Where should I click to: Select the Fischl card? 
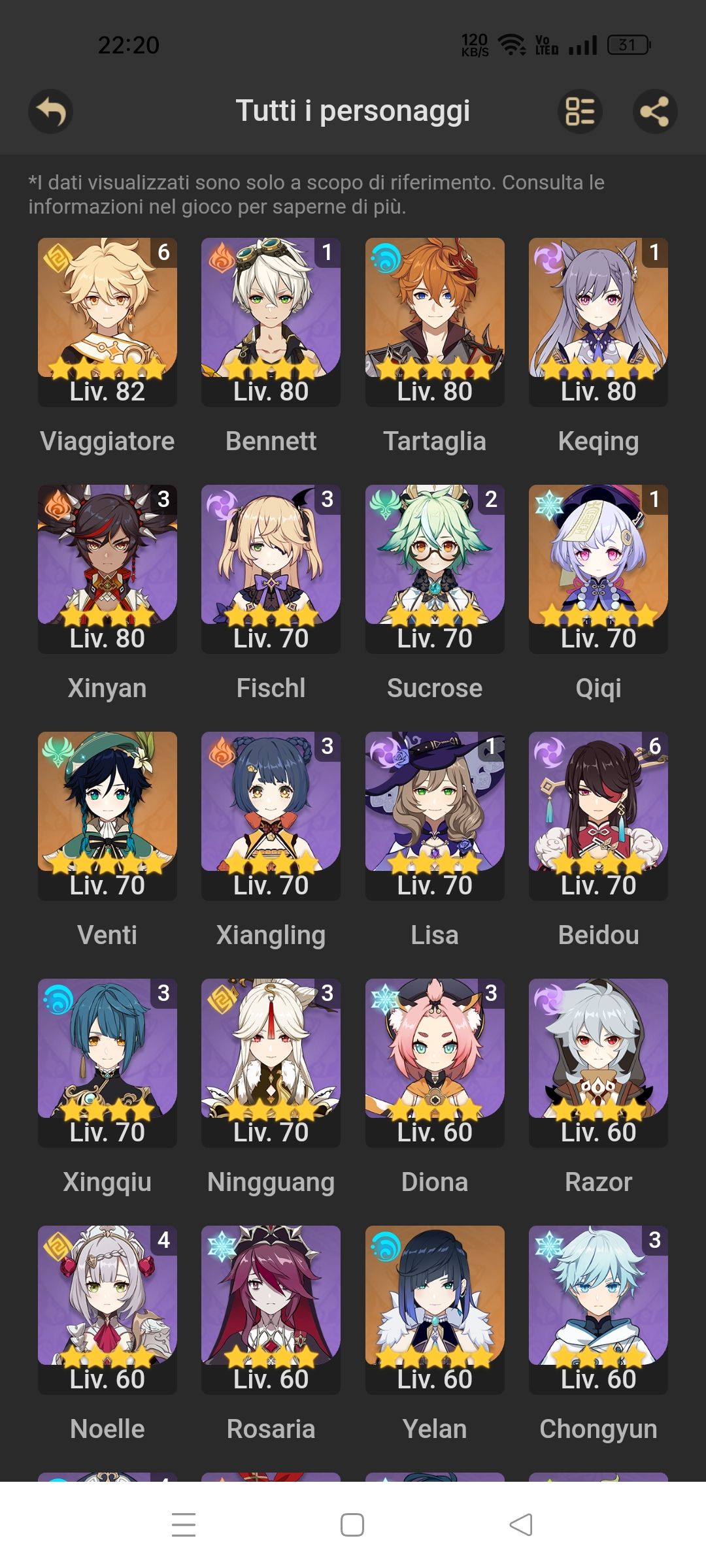[x=271, y=568]
